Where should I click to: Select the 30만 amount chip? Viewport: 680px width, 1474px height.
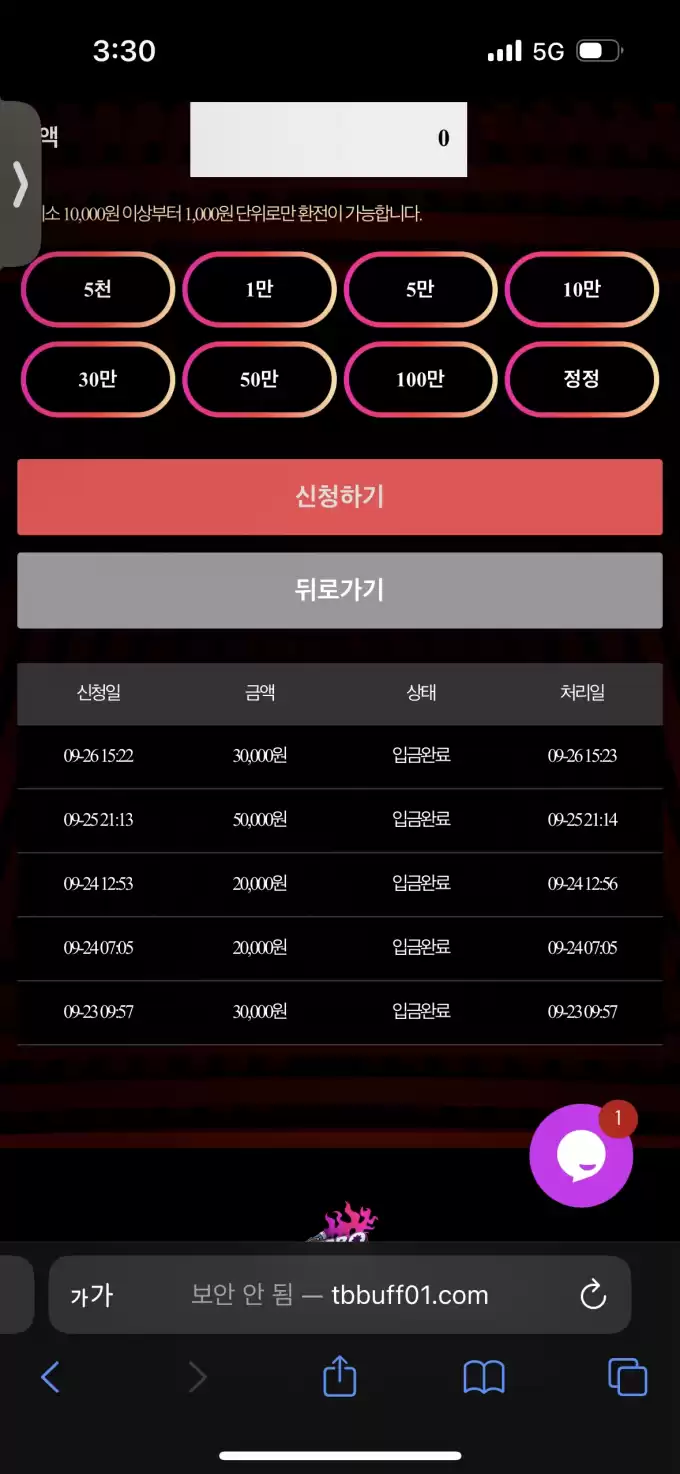click(97, 379)
